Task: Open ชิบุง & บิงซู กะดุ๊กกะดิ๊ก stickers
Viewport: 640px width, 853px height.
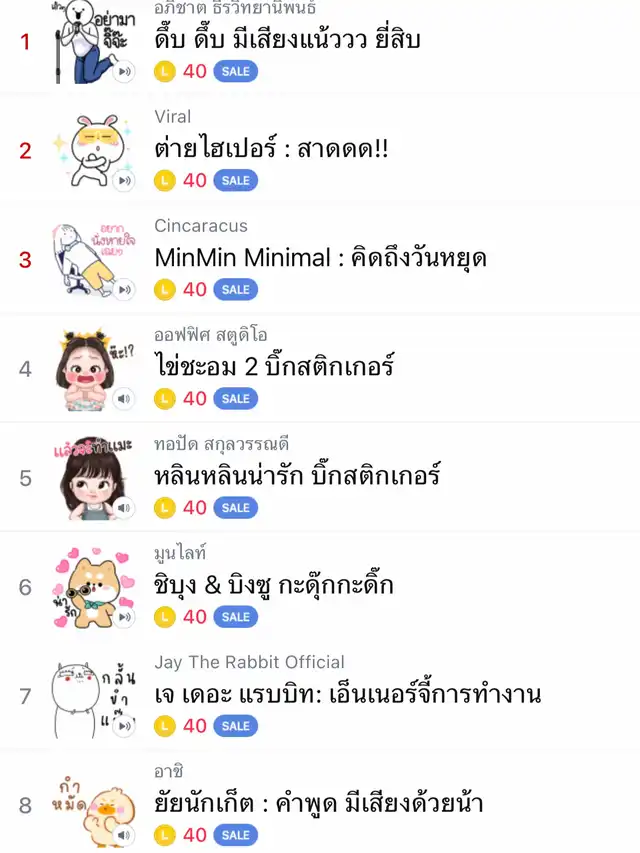Action: click(274, 585)
